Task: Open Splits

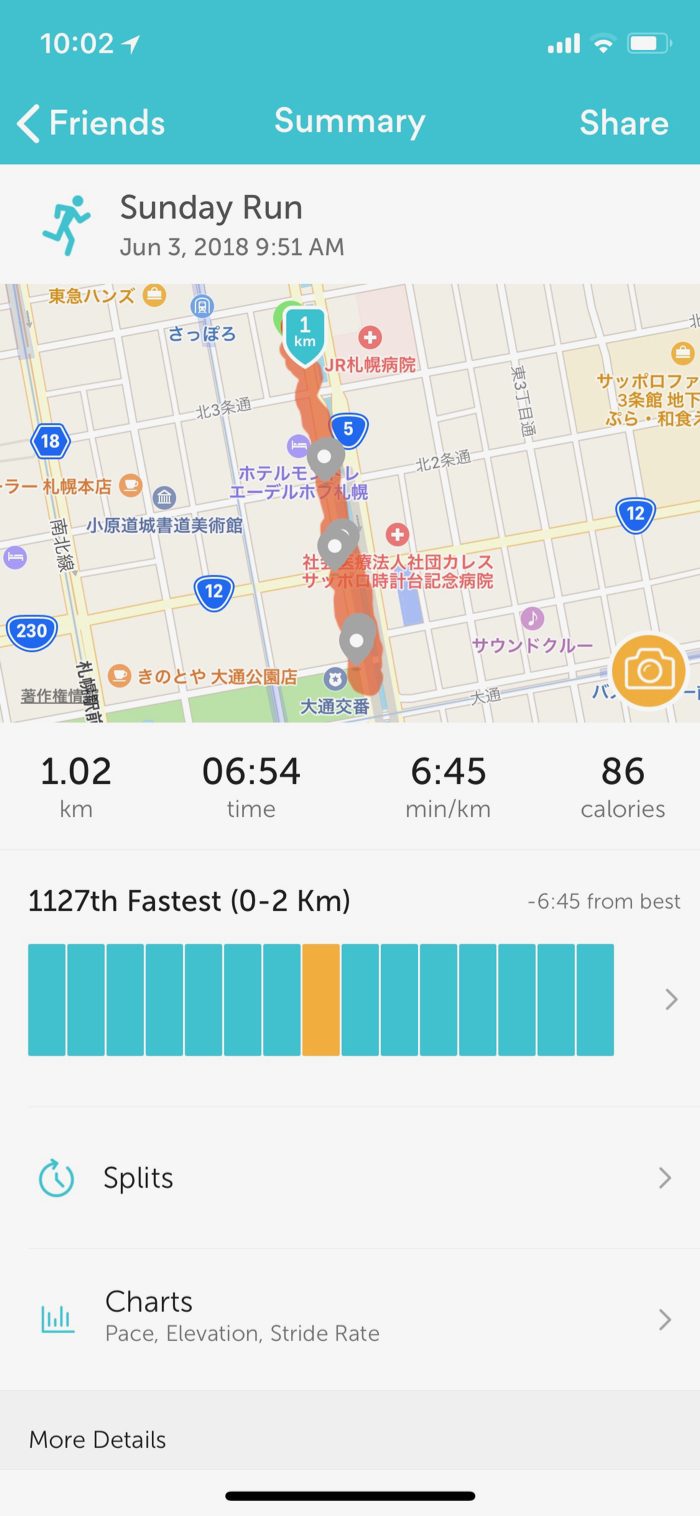Action: [350, 1178]
